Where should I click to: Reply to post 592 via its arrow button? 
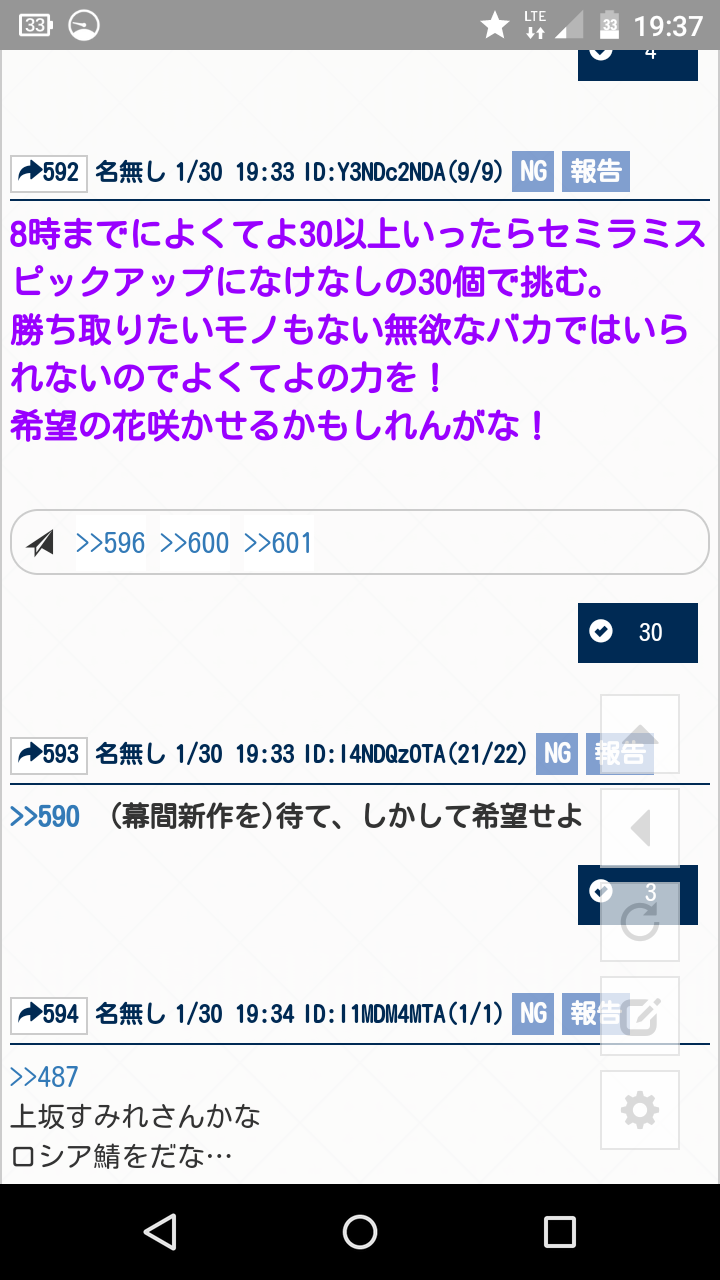49,173
